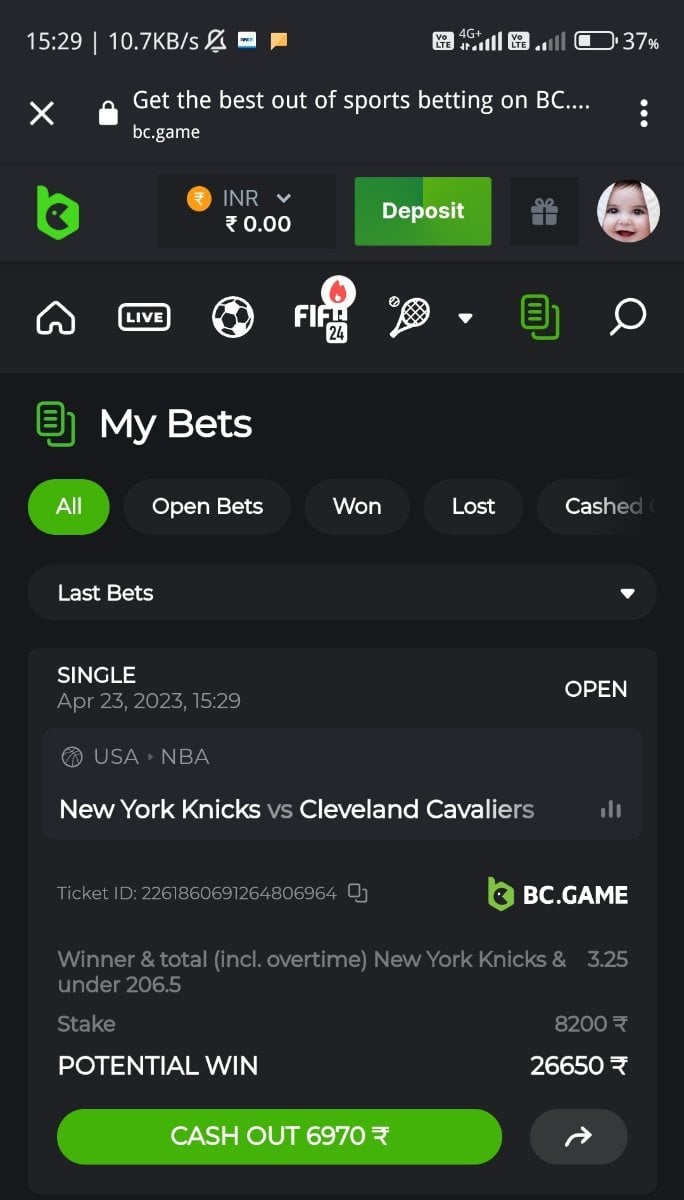Viewport: 684px width, 1200px height.
Task: Open the LIVE betting section
Action: tap(144, 318)
